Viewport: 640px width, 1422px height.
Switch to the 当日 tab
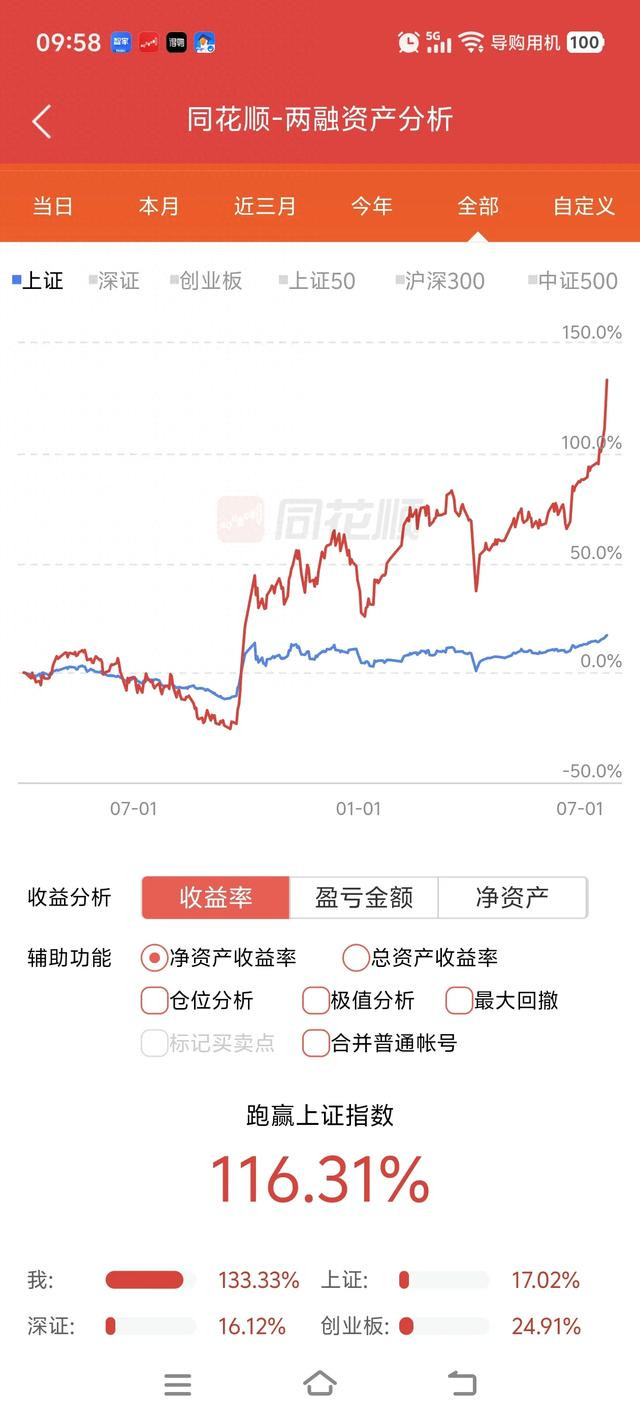[x=52, y=206]
